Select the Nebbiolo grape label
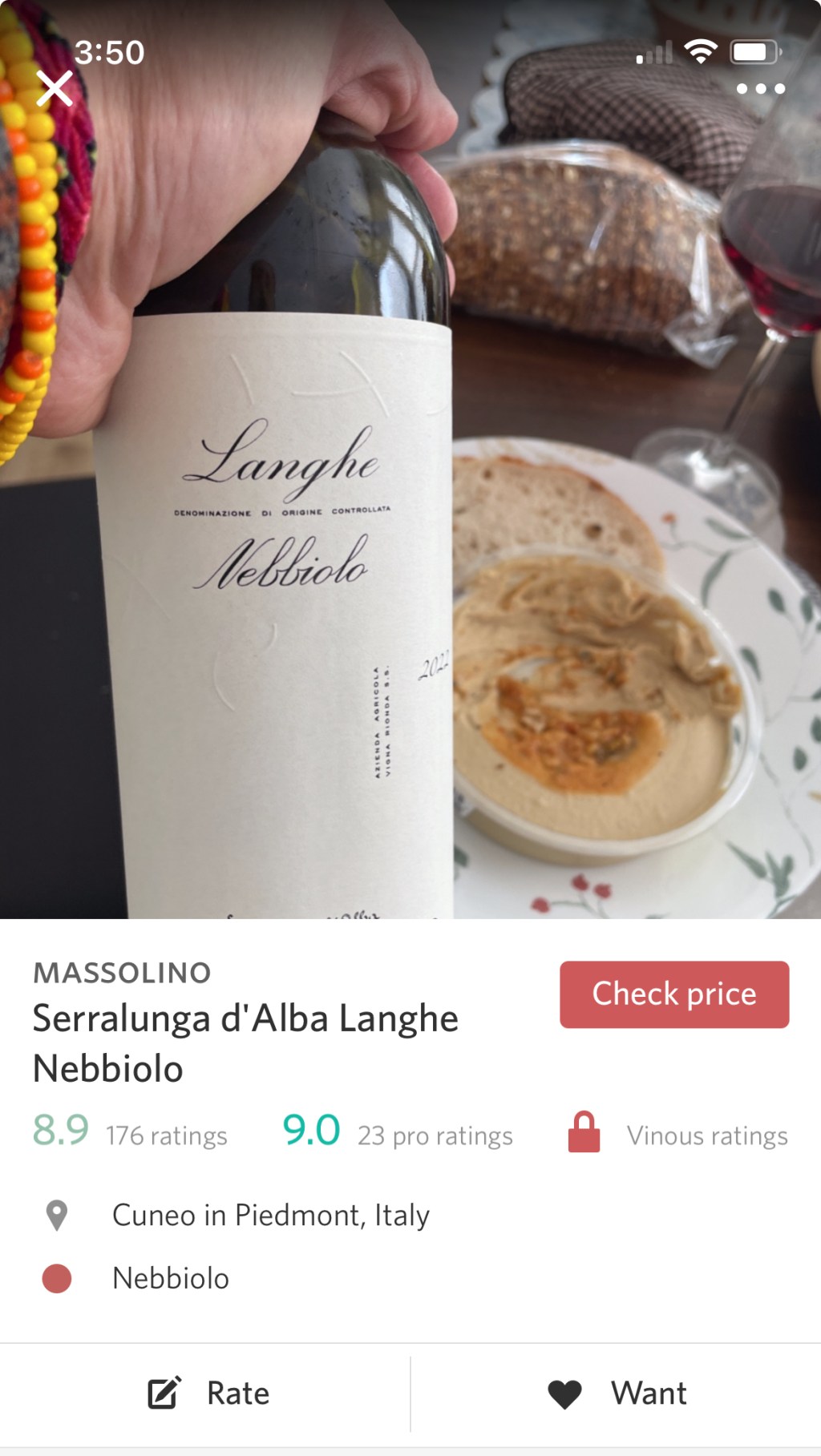821x1456 pixels. click(x=169, y=1278)
